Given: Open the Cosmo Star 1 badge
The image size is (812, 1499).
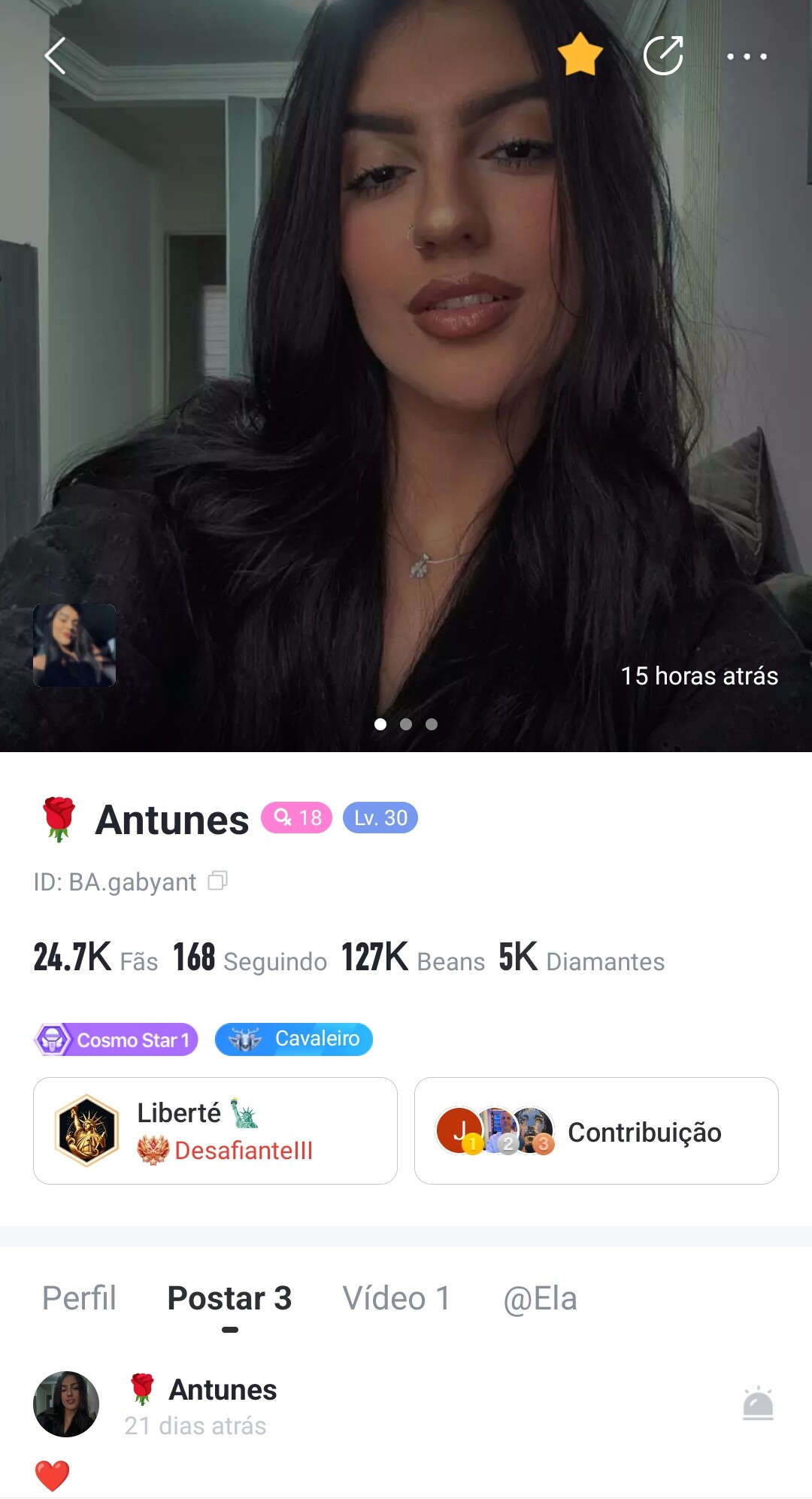Looking at the screenshot, I should point(117,1039).
